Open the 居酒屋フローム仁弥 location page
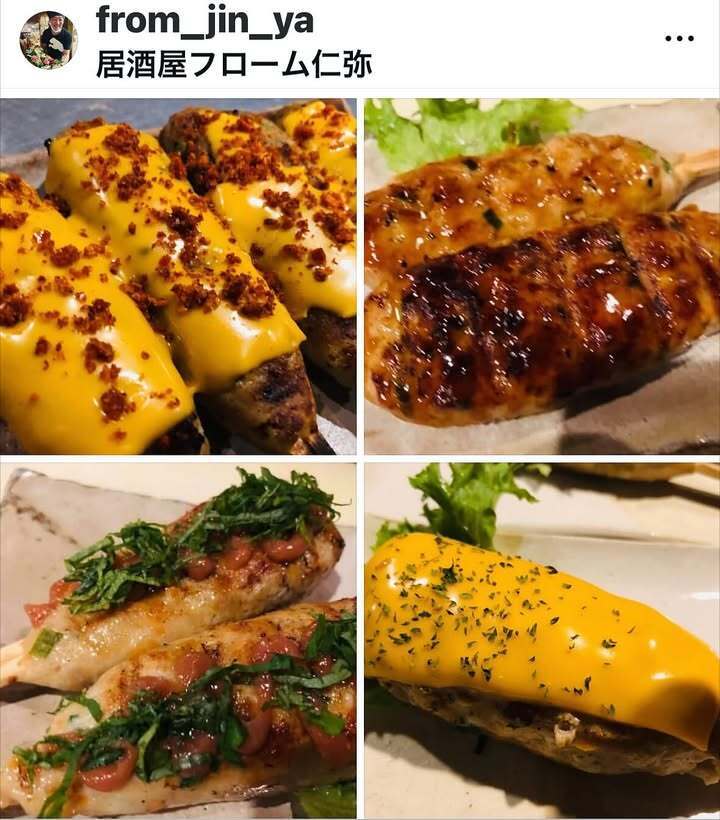The width and height of the screenshot is (720, 820). [233, 64]
